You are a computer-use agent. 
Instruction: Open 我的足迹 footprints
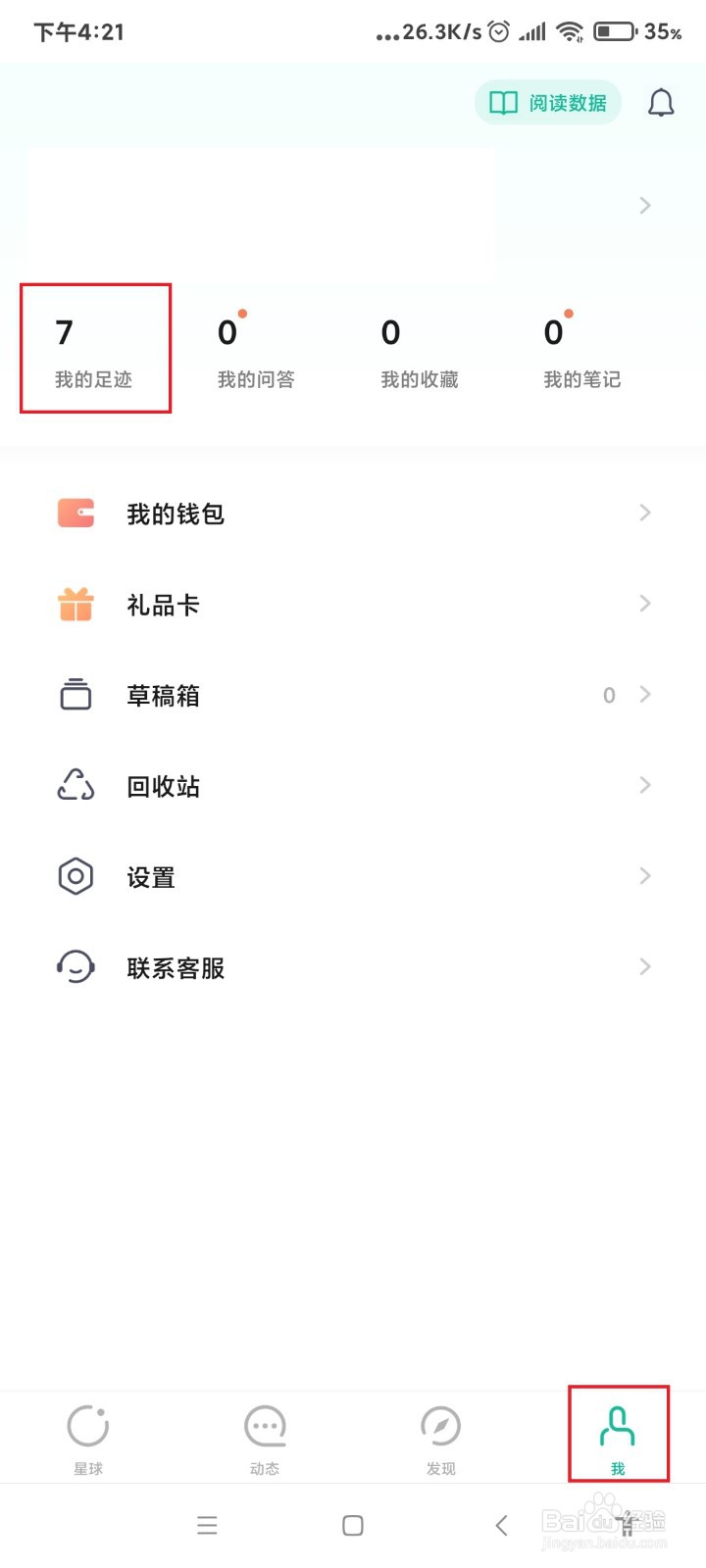[94, 350]
